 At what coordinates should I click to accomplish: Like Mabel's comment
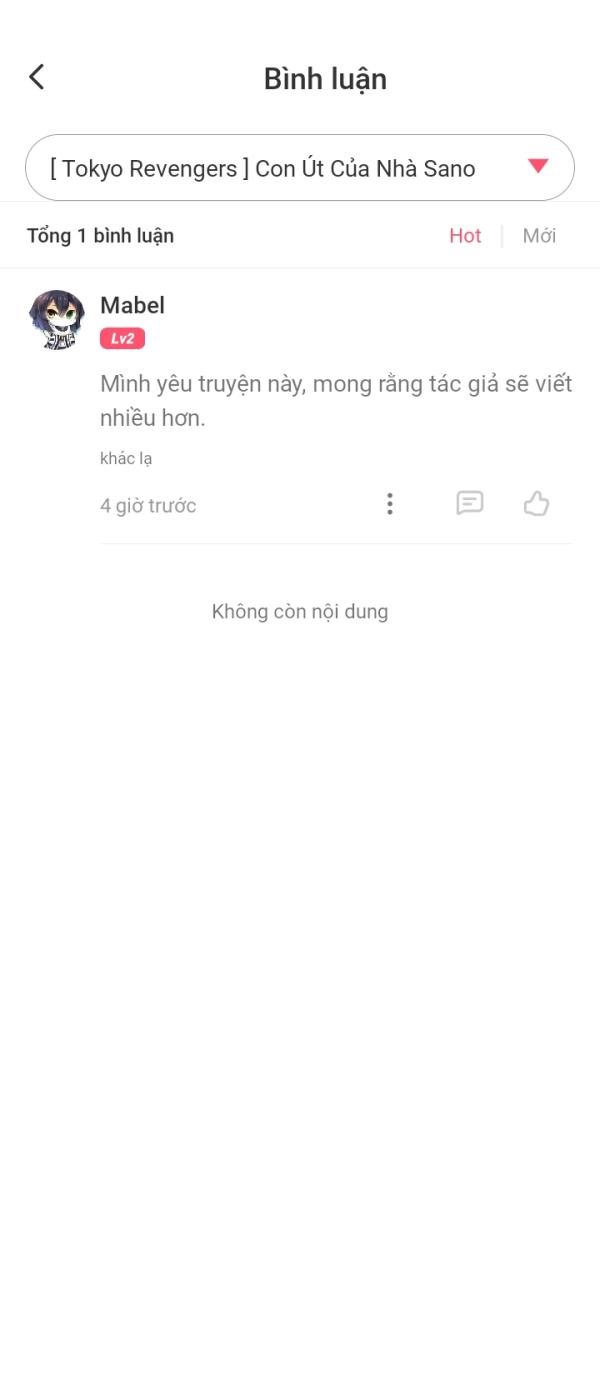click(537, 504)
